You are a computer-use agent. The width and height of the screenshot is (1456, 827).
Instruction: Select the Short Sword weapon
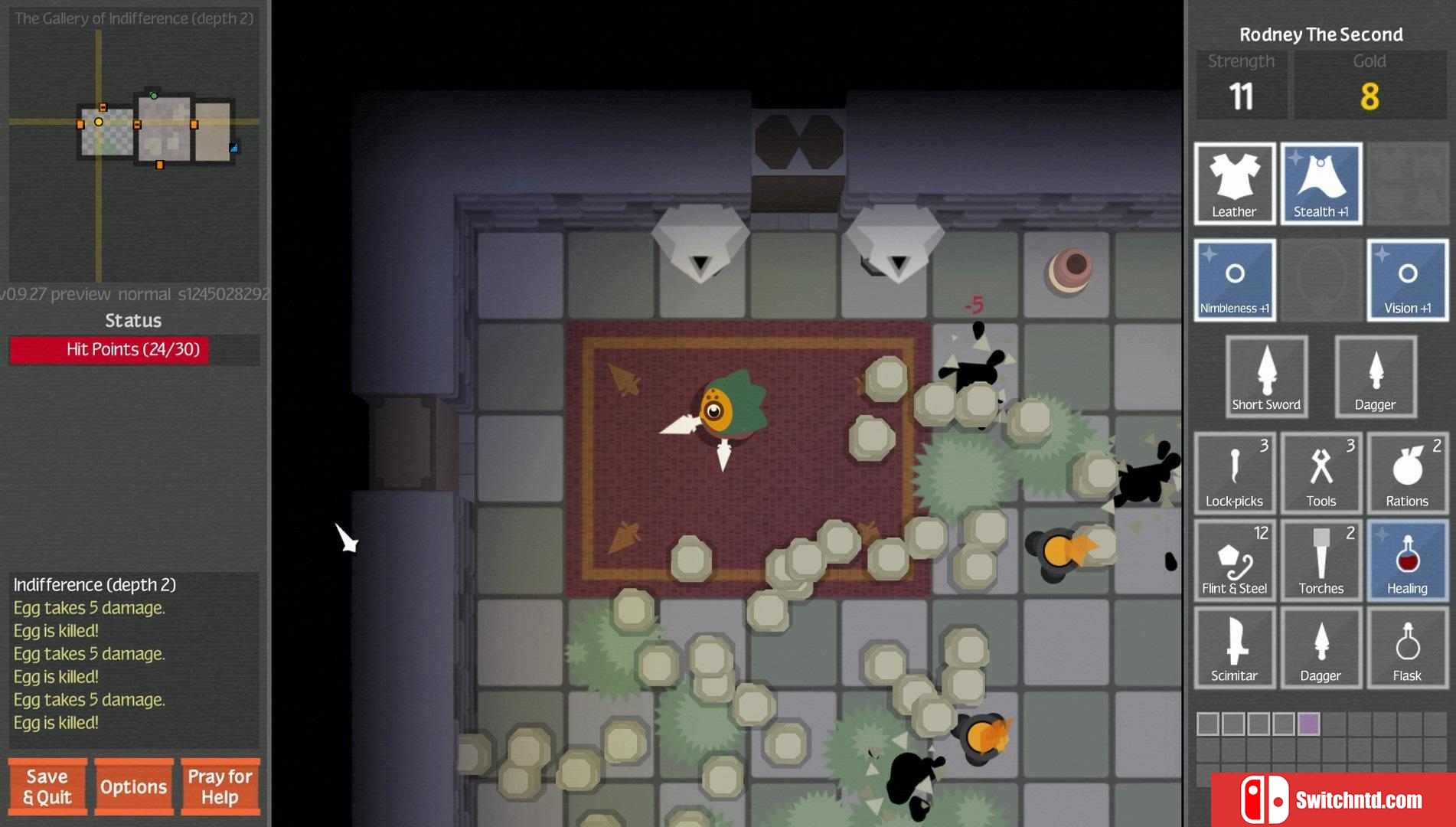(x=1266, y=377)
